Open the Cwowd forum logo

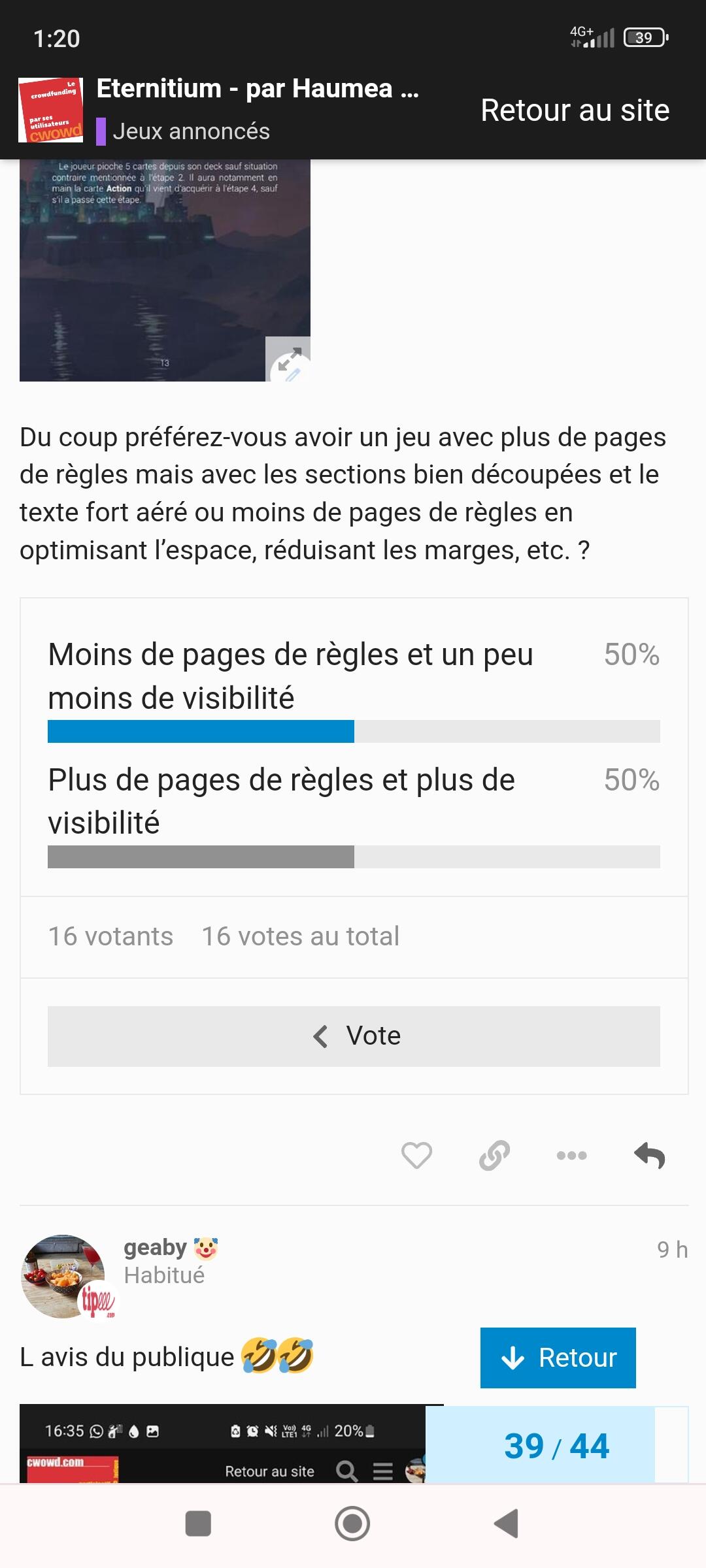pyautogui.click(x=51, y=110)
